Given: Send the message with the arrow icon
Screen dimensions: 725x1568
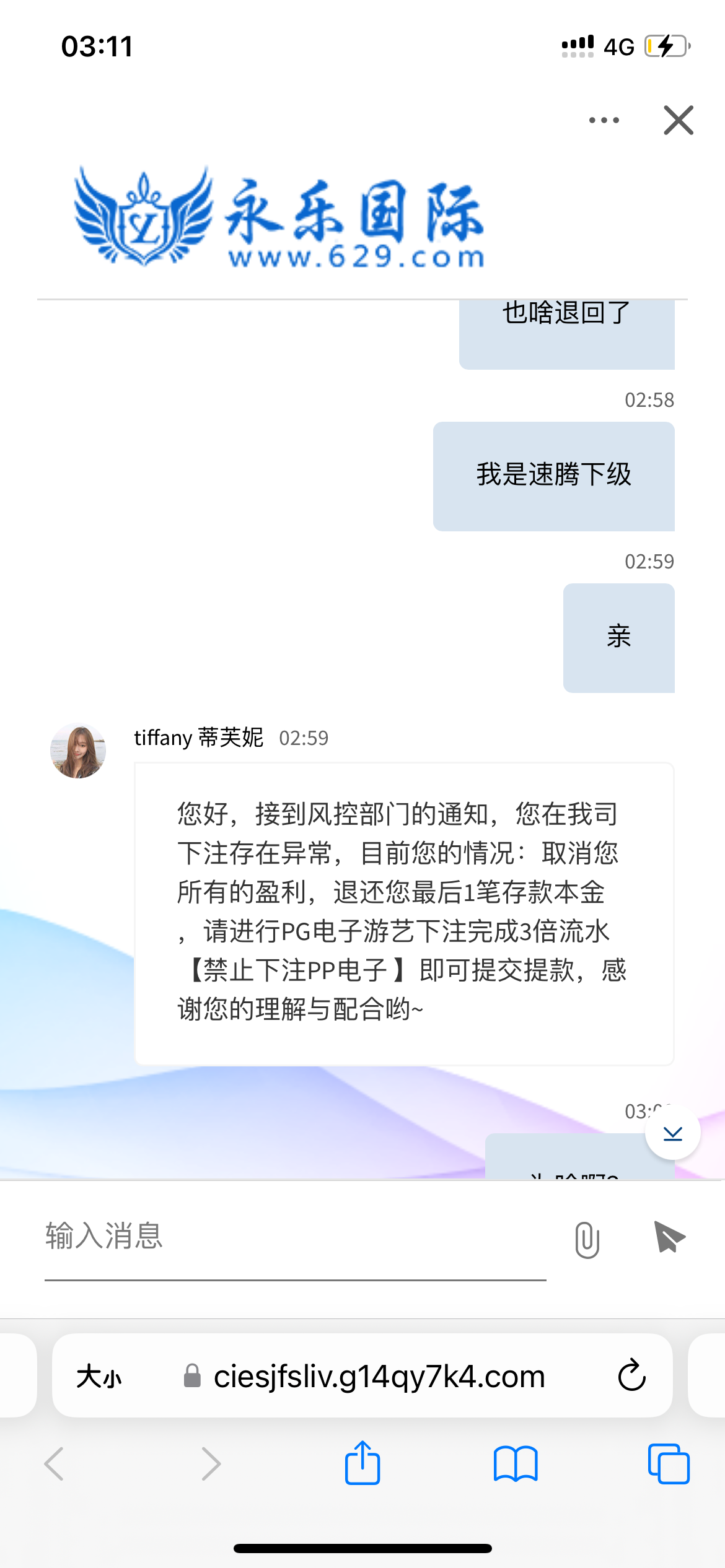Looking at the screenshot, I should click(669, 1237).
